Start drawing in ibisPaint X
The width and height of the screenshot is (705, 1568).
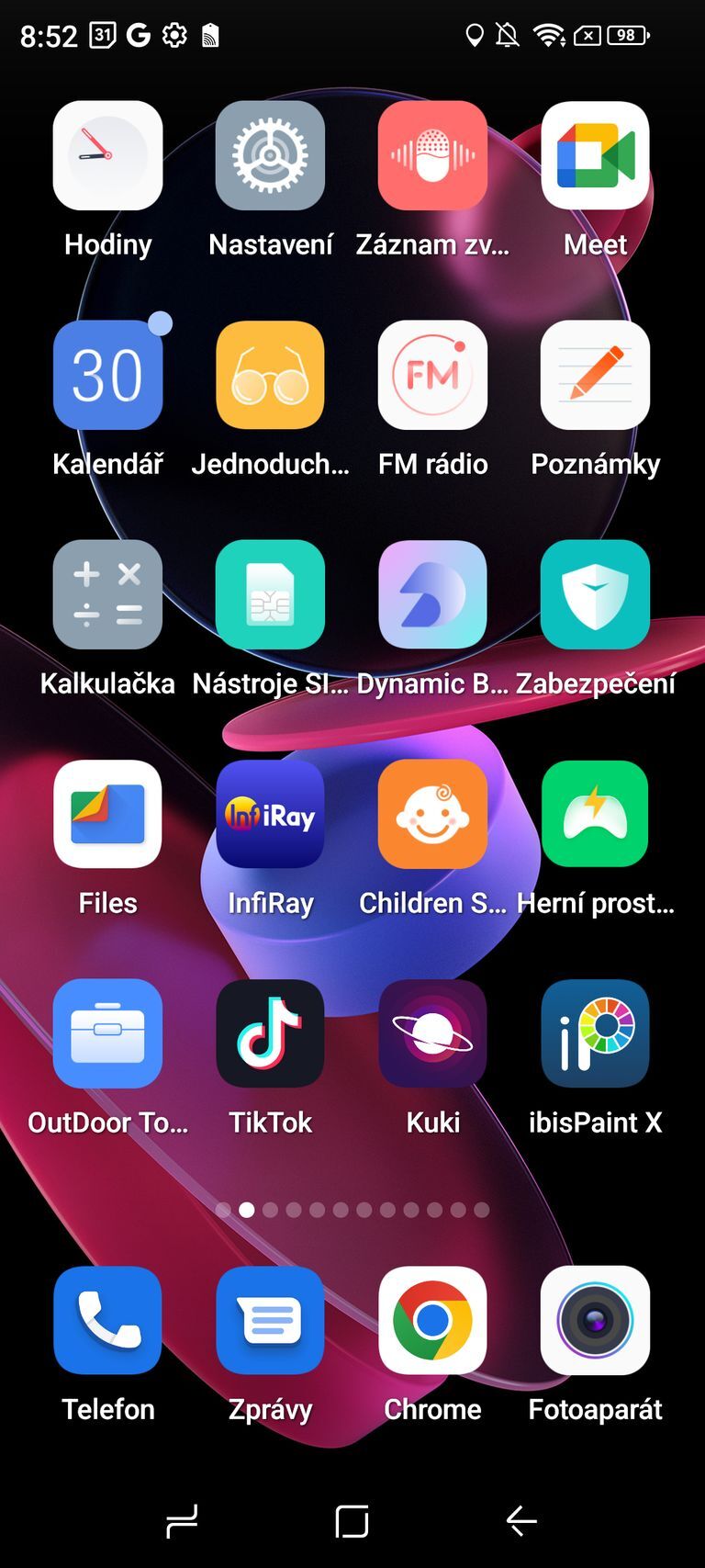pos(595,1032)
